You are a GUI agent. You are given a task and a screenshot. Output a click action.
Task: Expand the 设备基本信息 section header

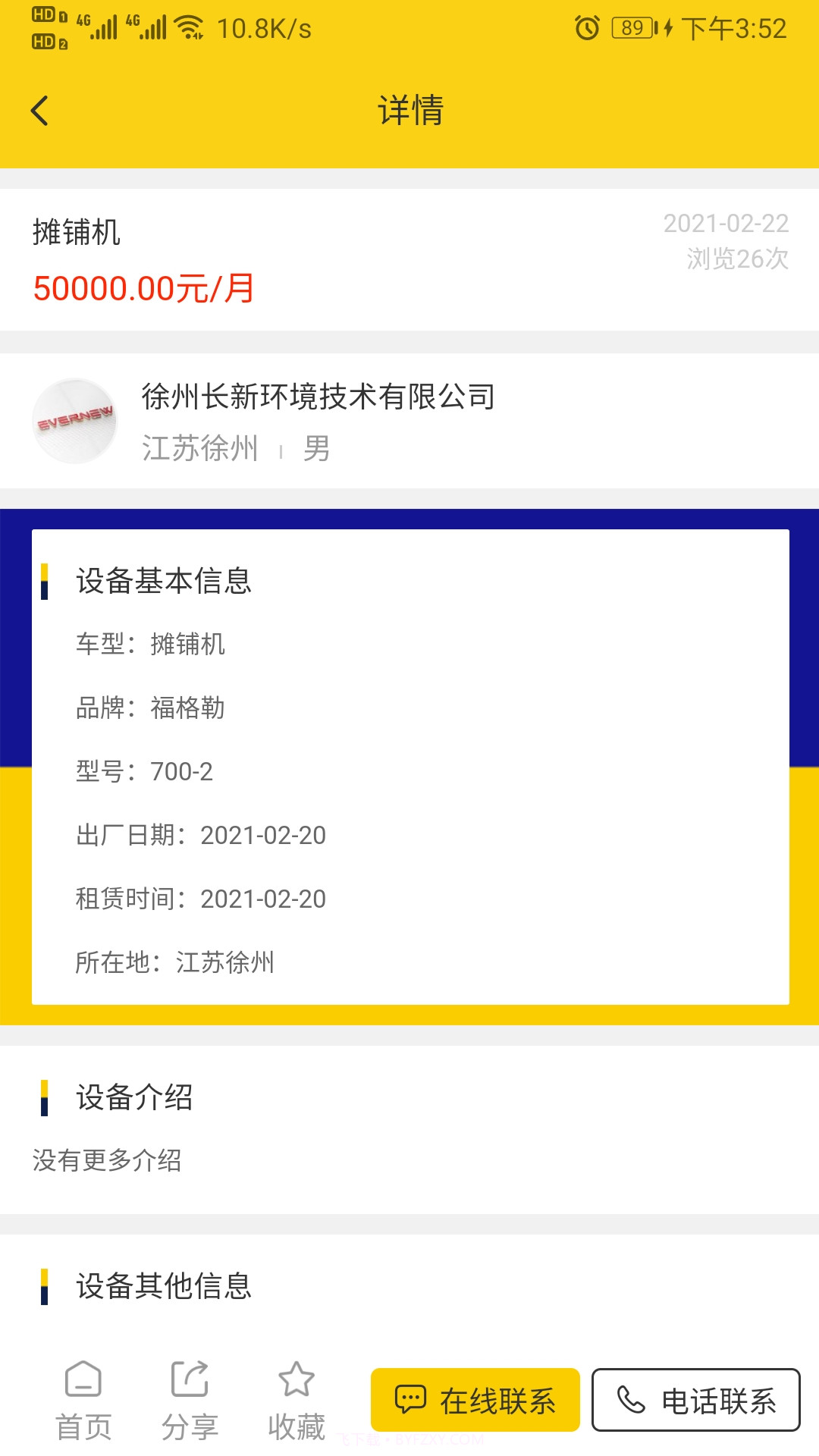tap(164, 582)
